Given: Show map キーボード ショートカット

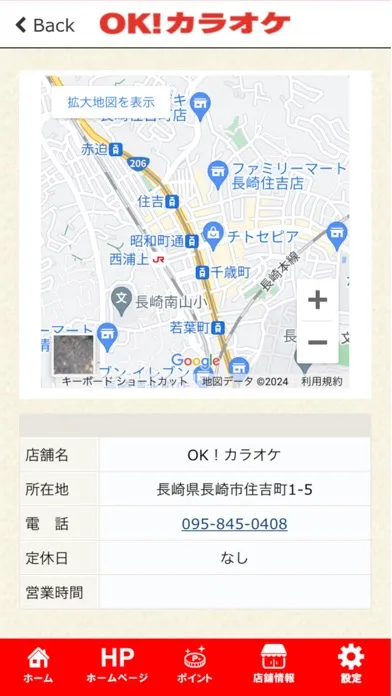Looking at the screenshot, I should pyautogui.click(x=125, y=381).
